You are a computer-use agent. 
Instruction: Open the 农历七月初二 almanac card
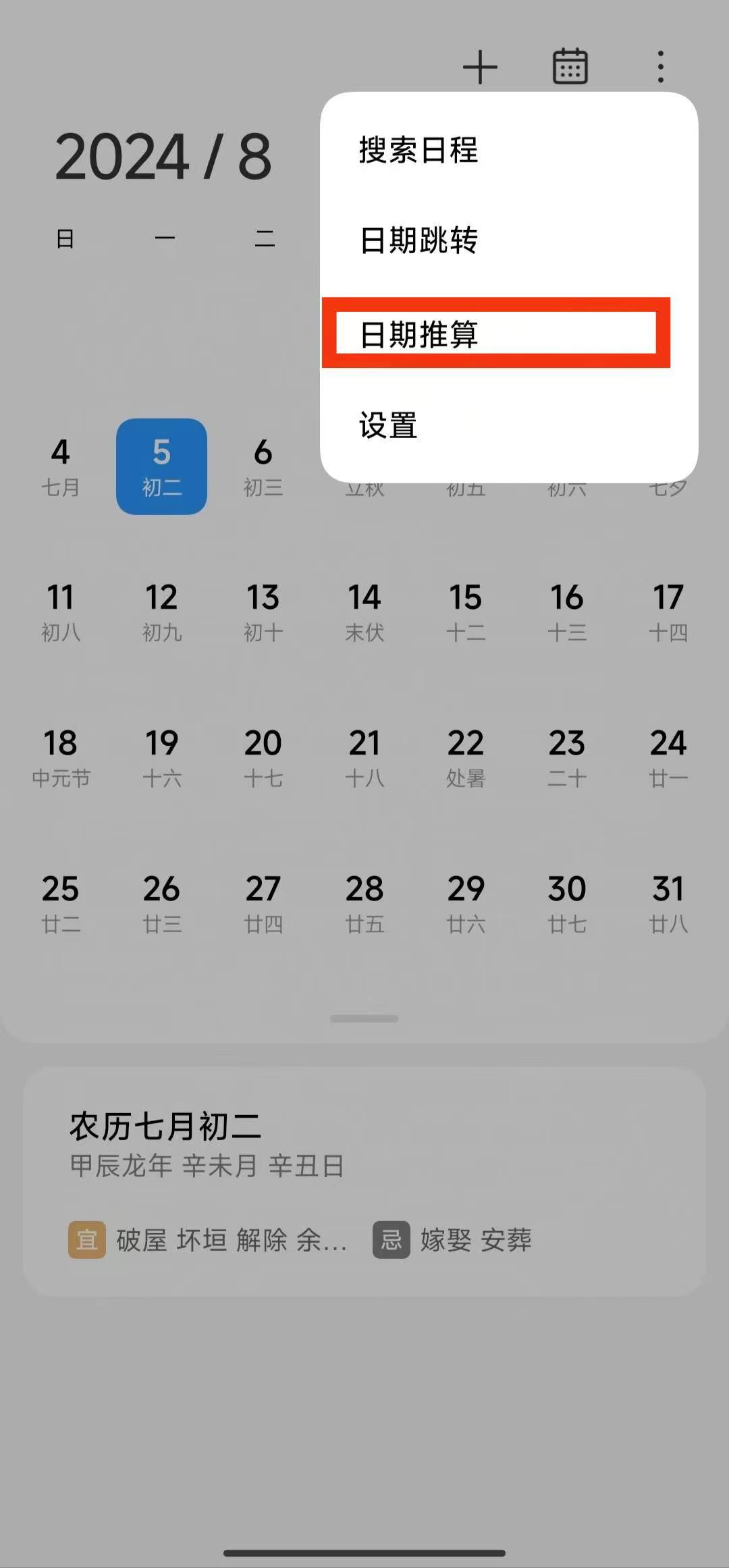pos(364,1181)
